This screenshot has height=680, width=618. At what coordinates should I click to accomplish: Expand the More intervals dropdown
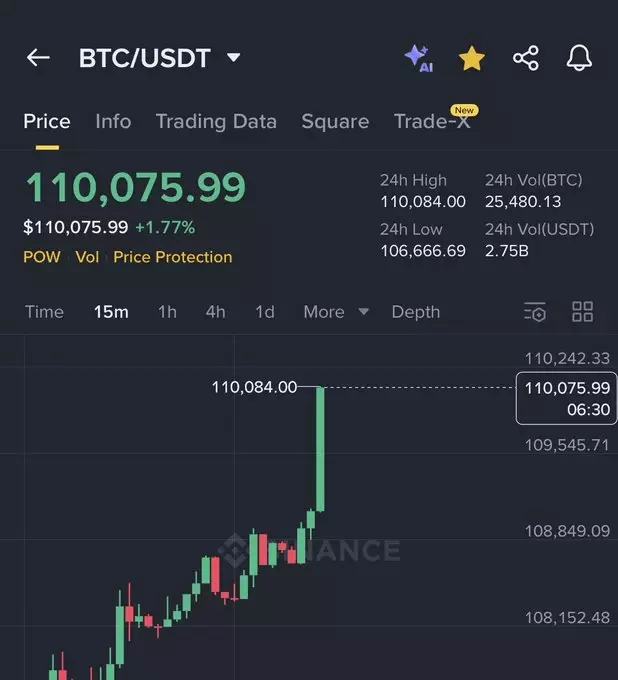pyautogui.click(x=336, y=312)
